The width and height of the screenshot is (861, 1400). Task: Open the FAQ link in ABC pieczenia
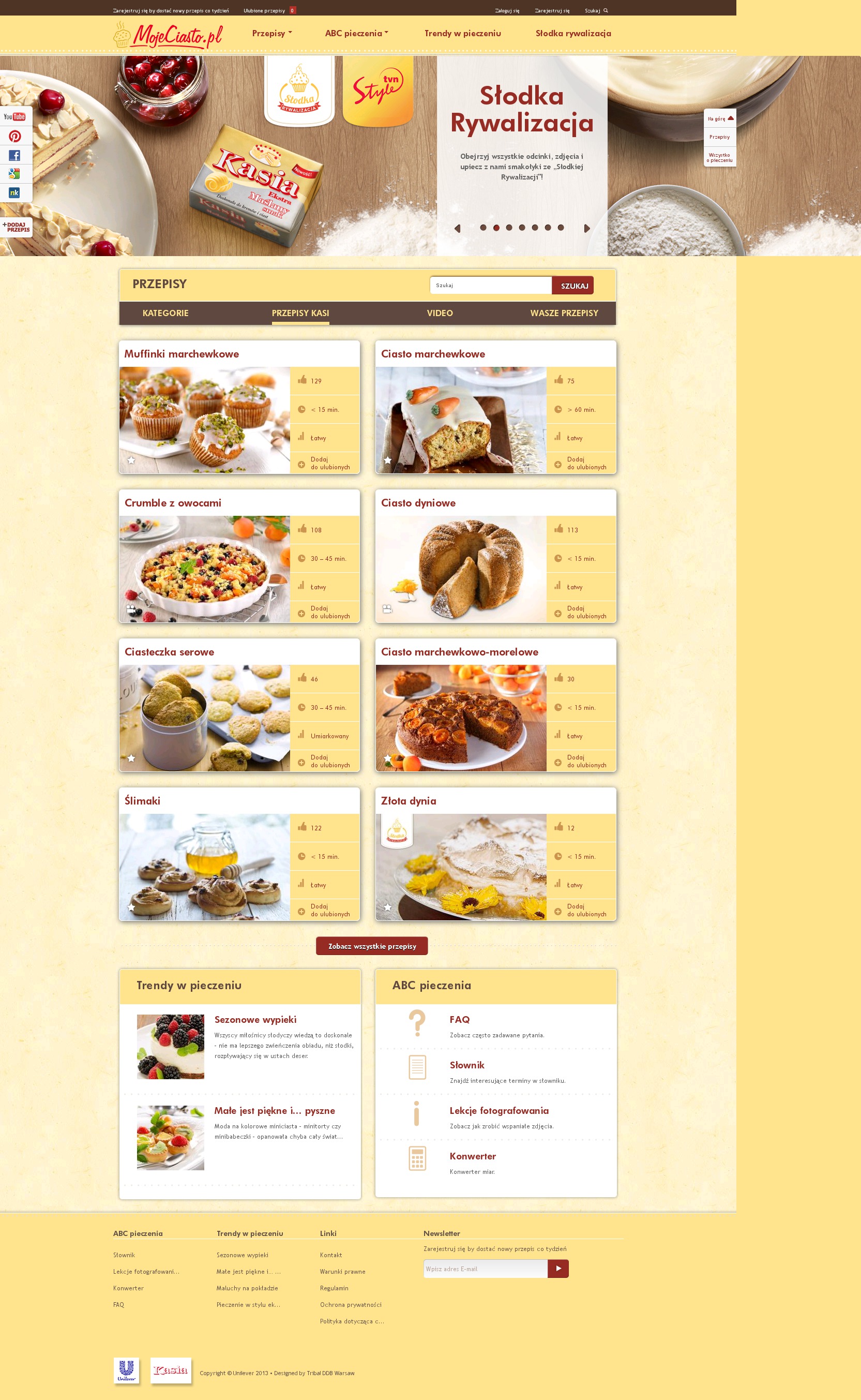[459, 1020]
